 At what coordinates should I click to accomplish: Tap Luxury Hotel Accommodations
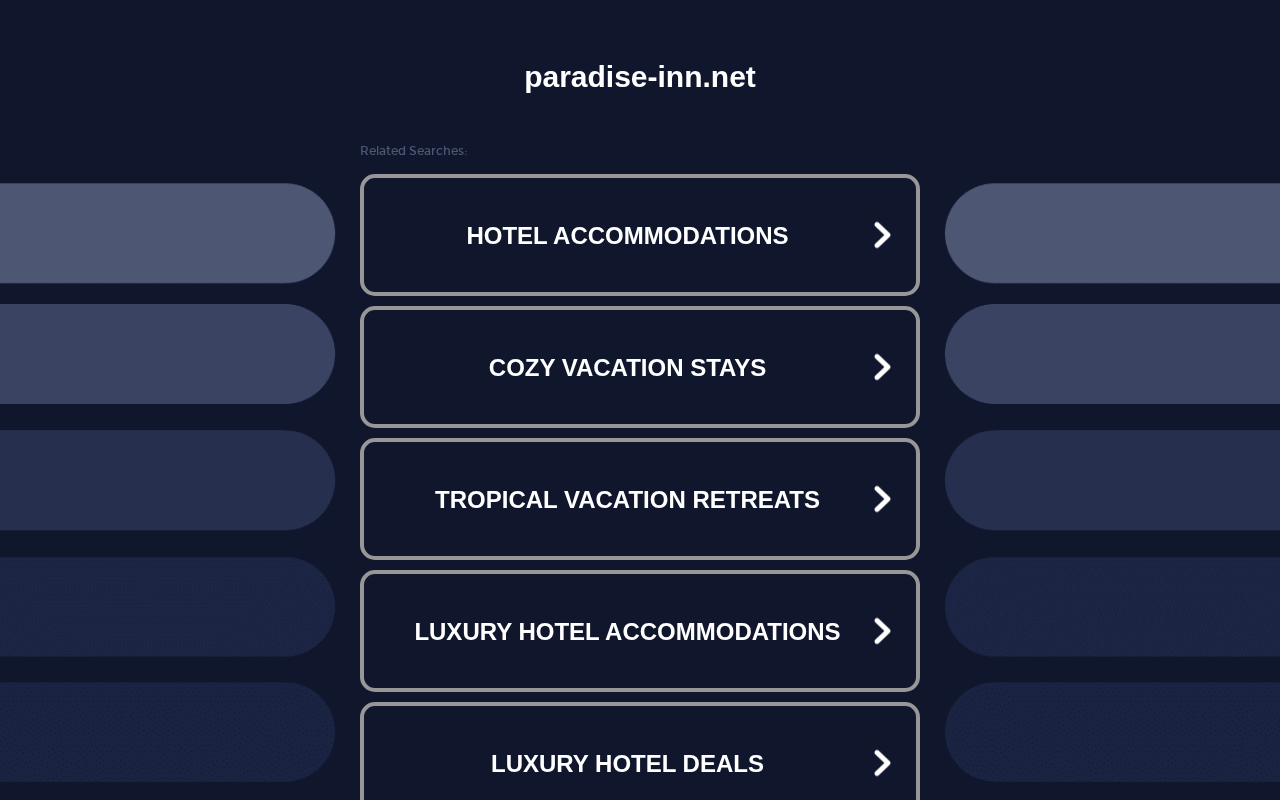coord(640,631)
